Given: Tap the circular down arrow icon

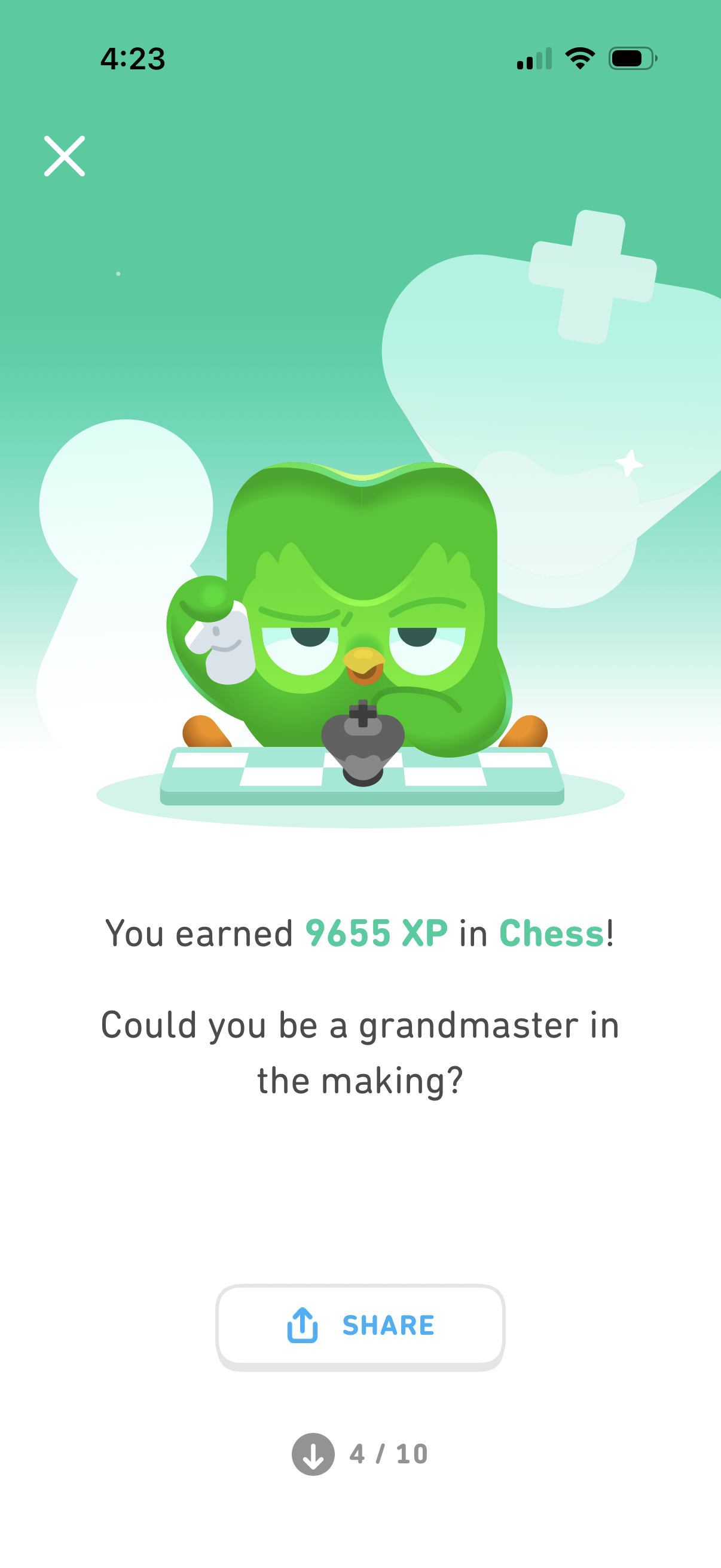Looking at the screenshot, I should (313, 1455).
